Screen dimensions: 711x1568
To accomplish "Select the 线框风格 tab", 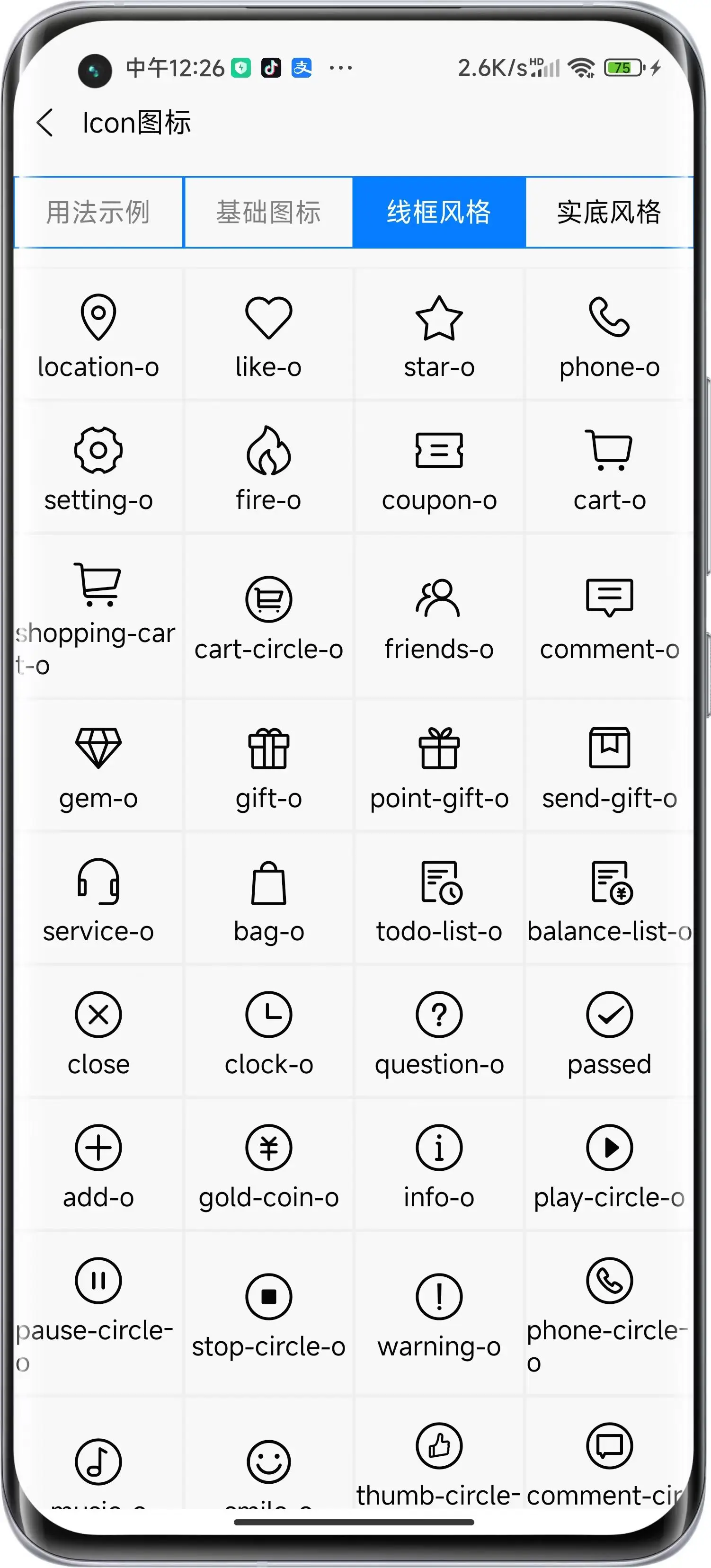I will pos(439,213).
